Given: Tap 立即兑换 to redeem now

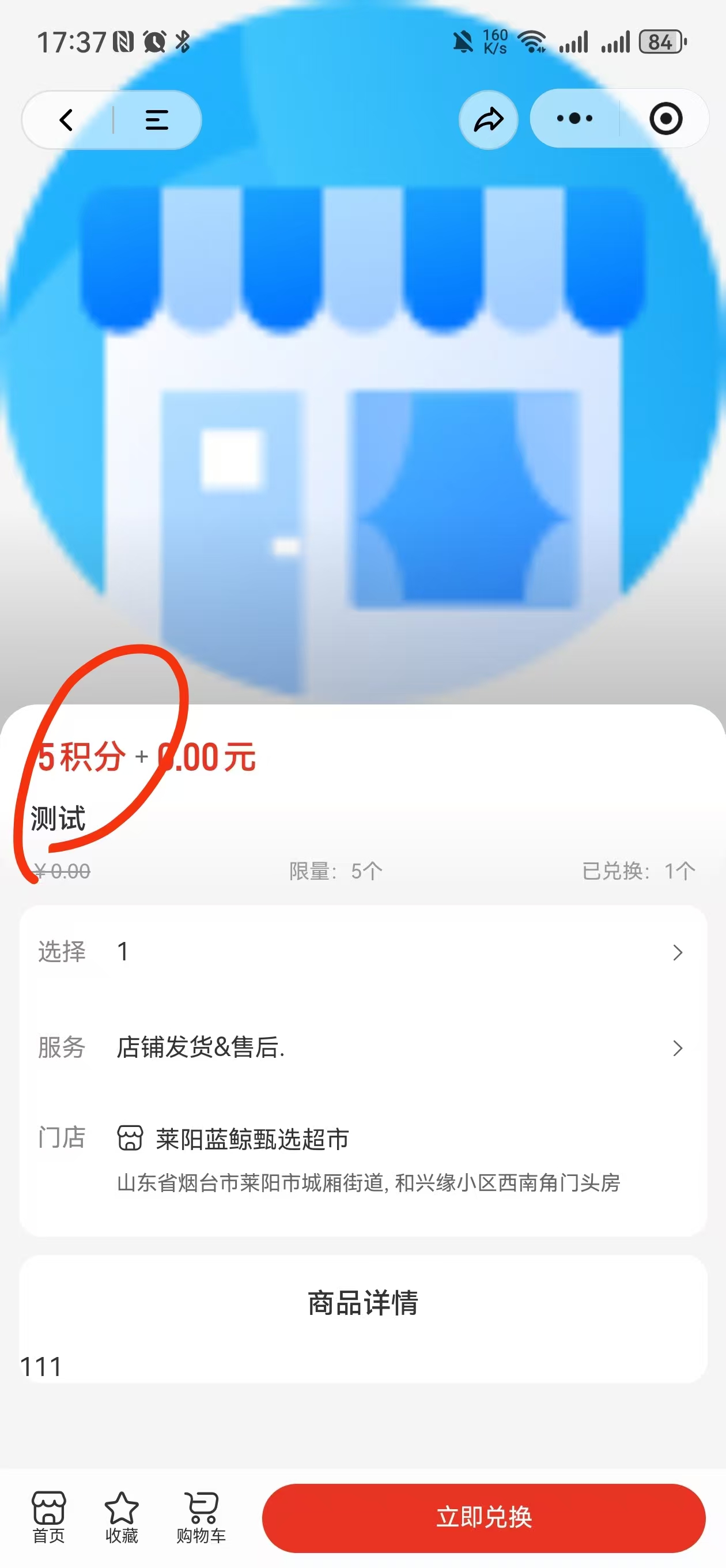Looking at the screenshot, I should 484,1517.
